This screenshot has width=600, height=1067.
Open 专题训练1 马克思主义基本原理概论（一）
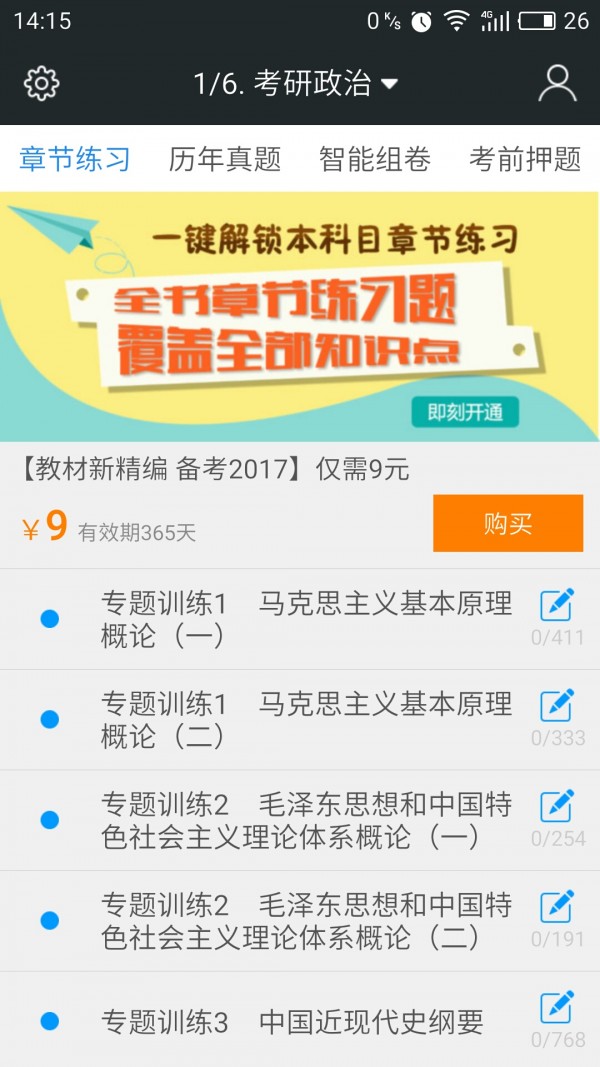click(x=305, y=620)
